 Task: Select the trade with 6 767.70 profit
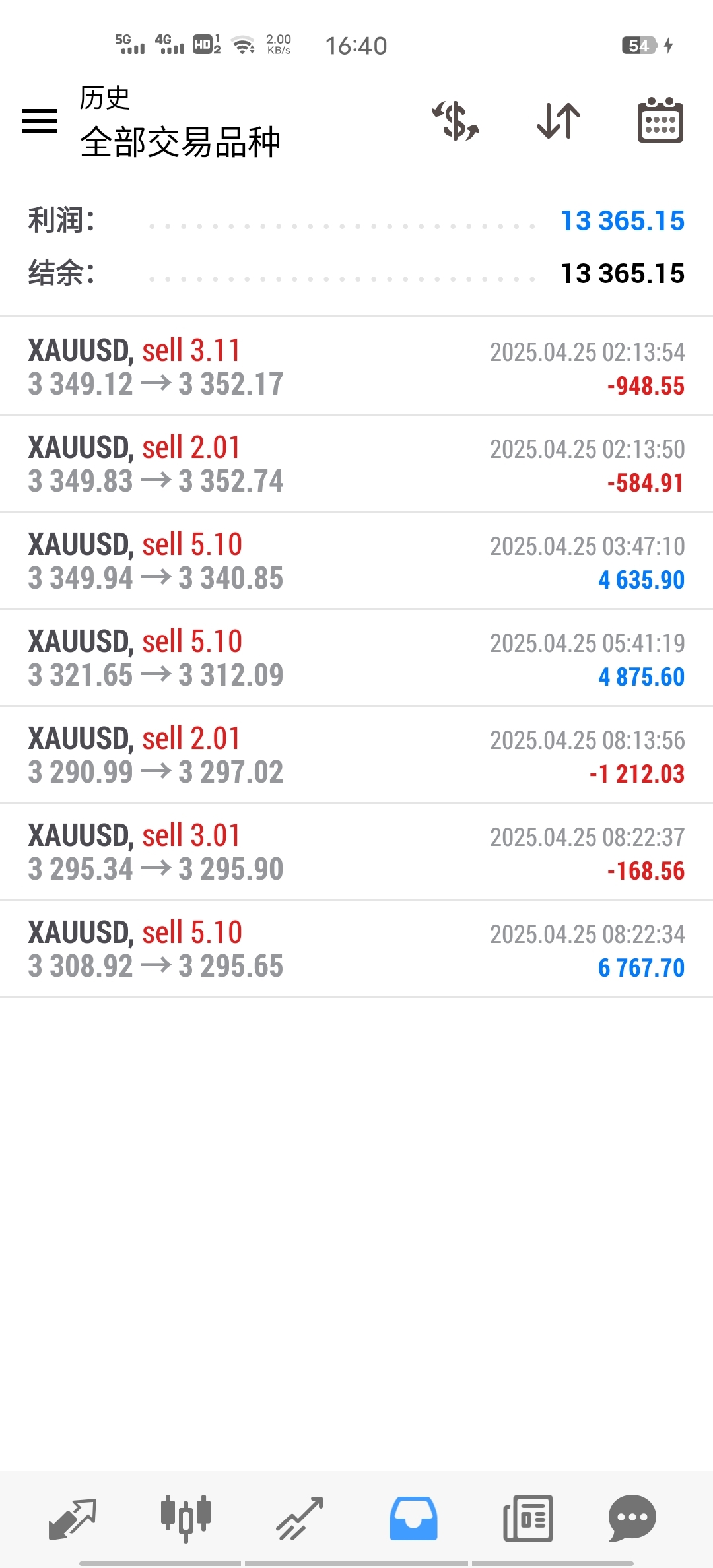click(356, 949)
